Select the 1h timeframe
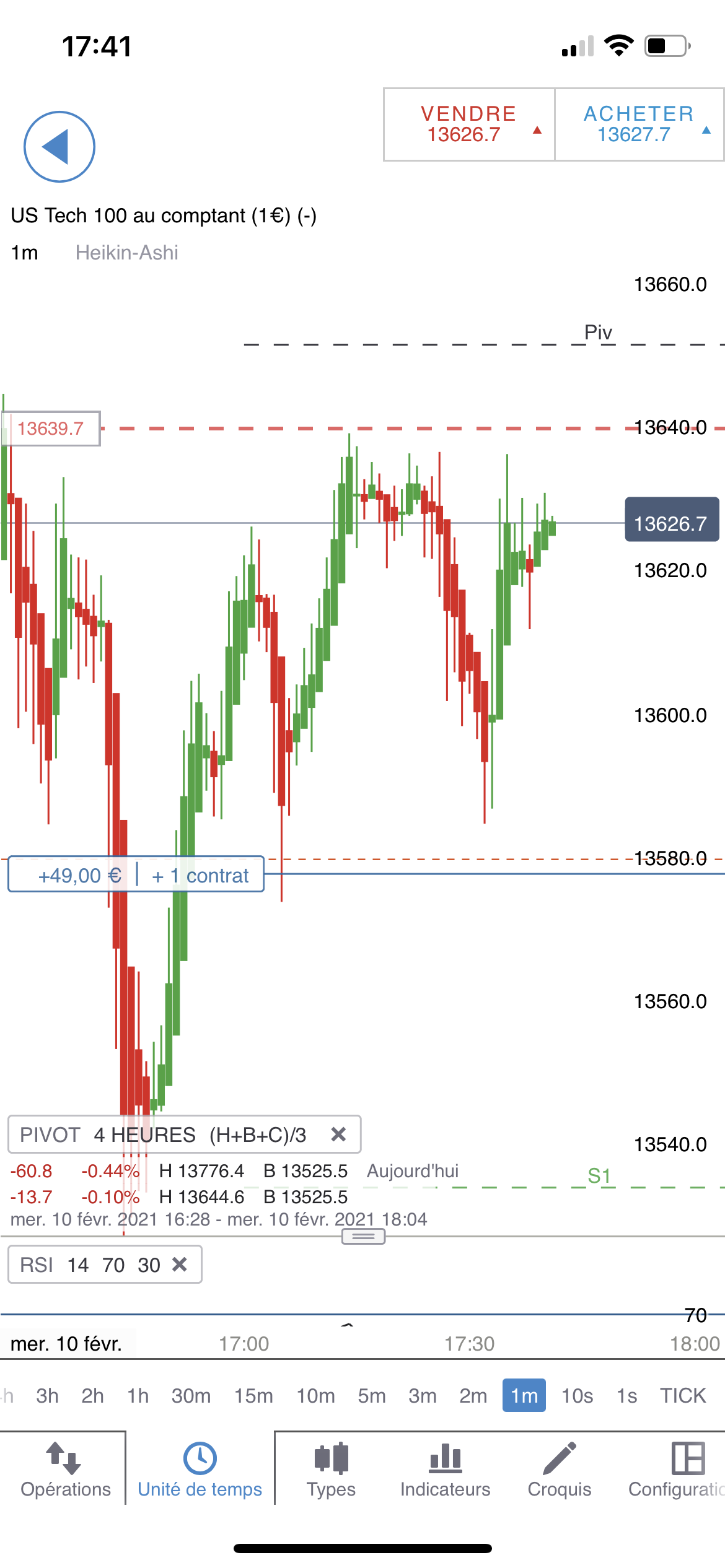Screen dimensions: 725x1568 click(x=138, y=1396)
